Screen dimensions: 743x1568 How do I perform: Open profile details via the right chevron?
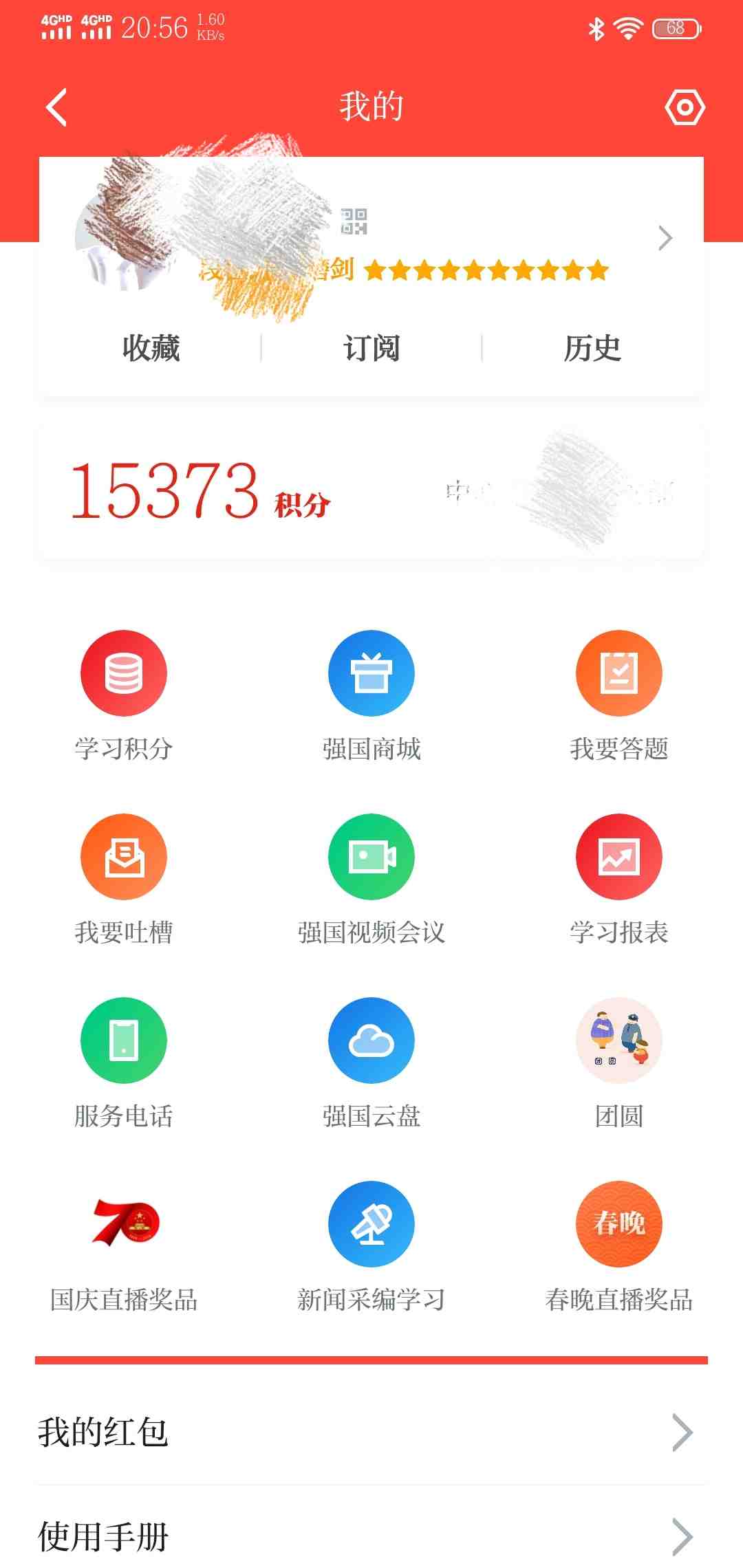tap(665, 238)
